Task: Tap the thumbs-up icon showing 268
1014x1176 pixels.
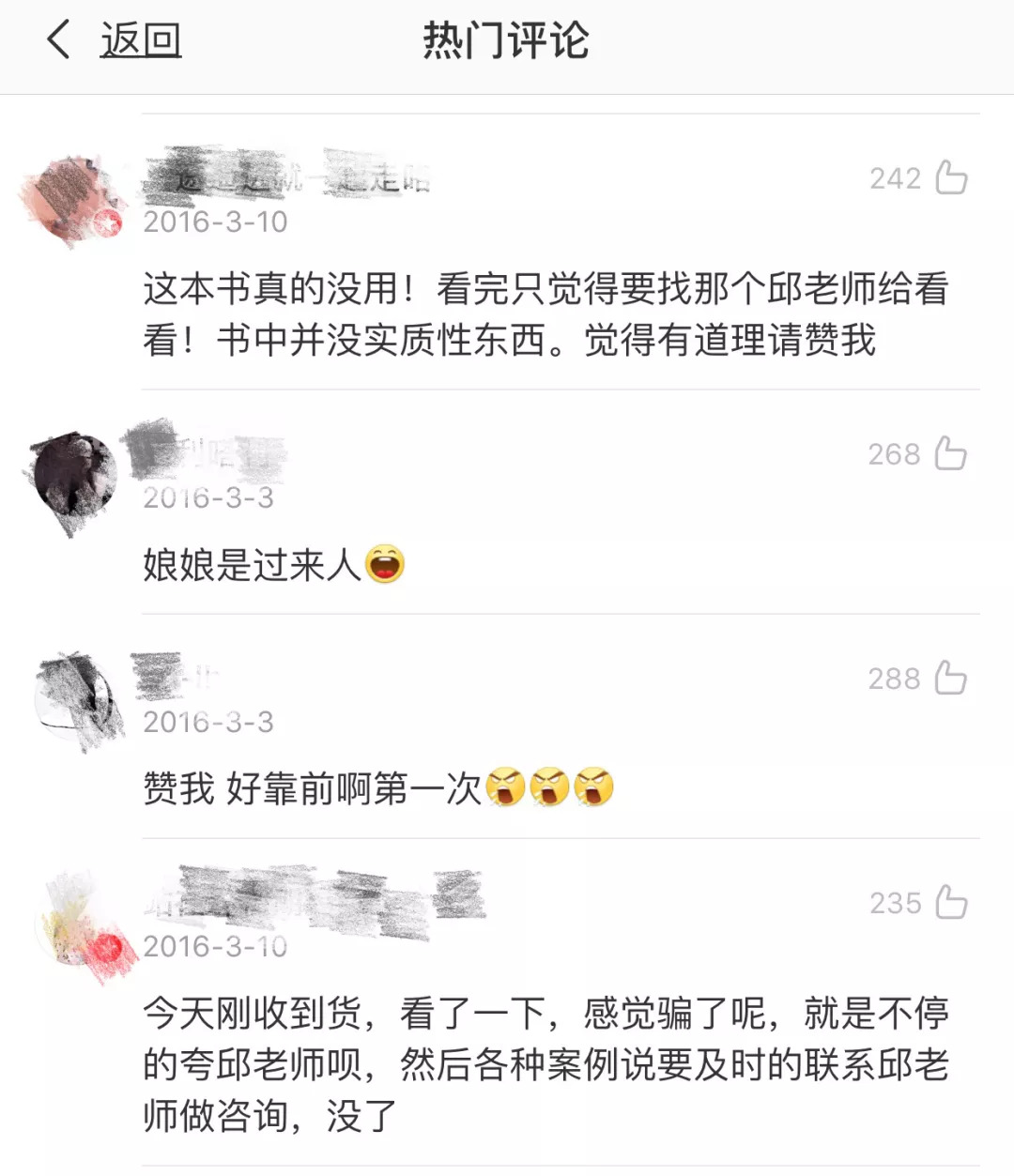Action: [x=948, y=455]
